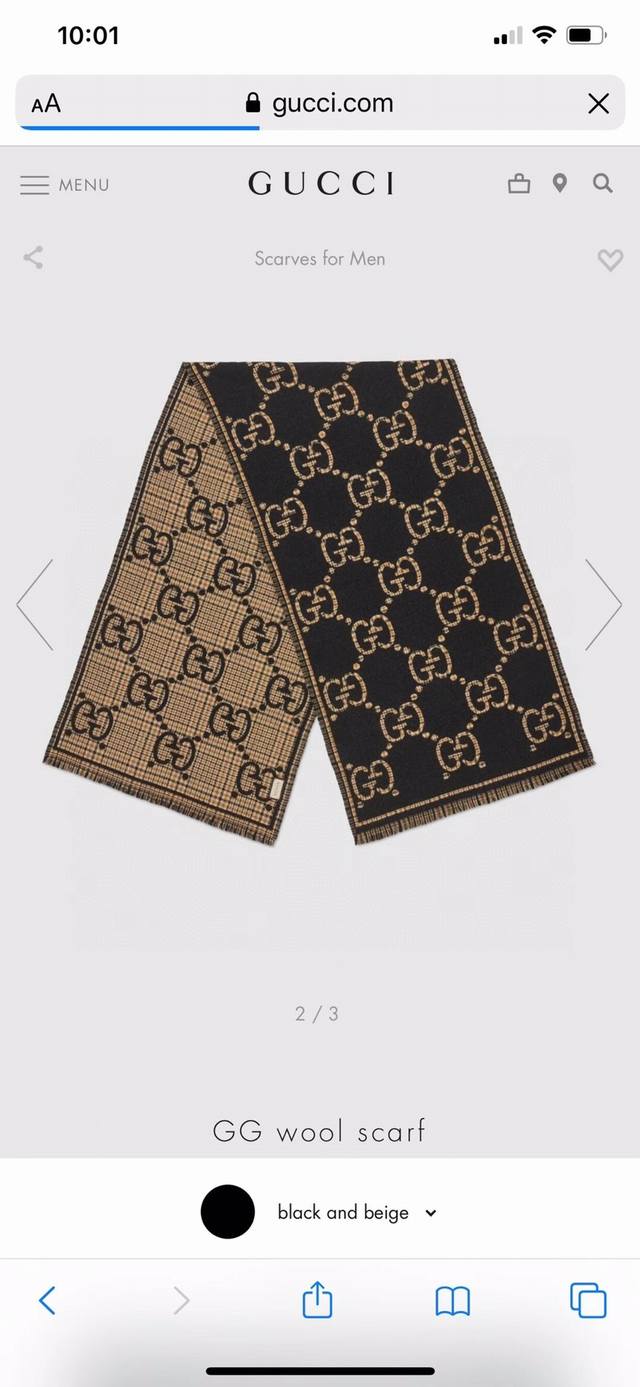Add scarf to wishlist heart
The image size is (640, 1387).
[609, 260]
